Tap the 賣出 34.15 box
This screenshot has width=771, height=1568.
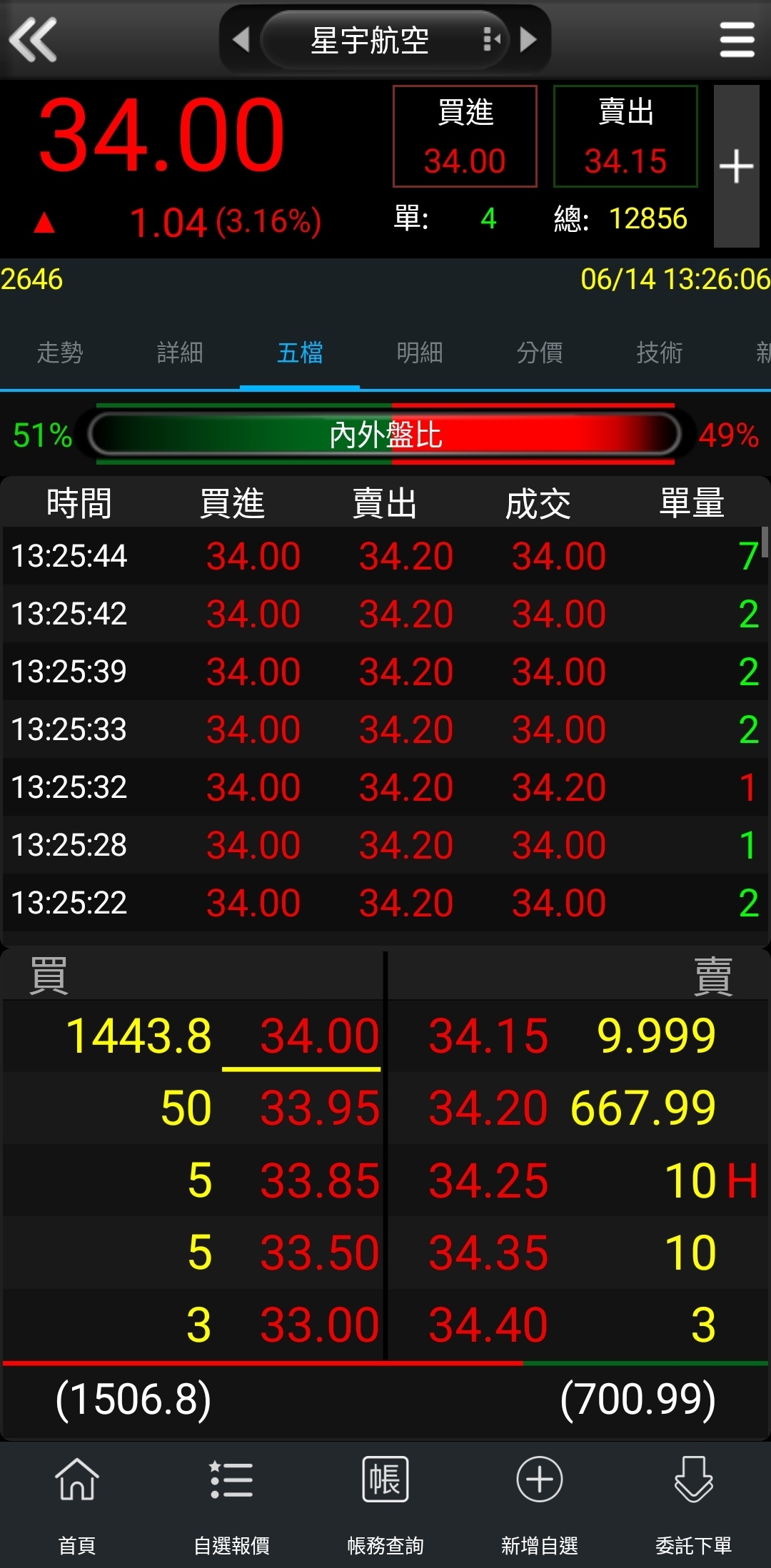tap(625, 136)
